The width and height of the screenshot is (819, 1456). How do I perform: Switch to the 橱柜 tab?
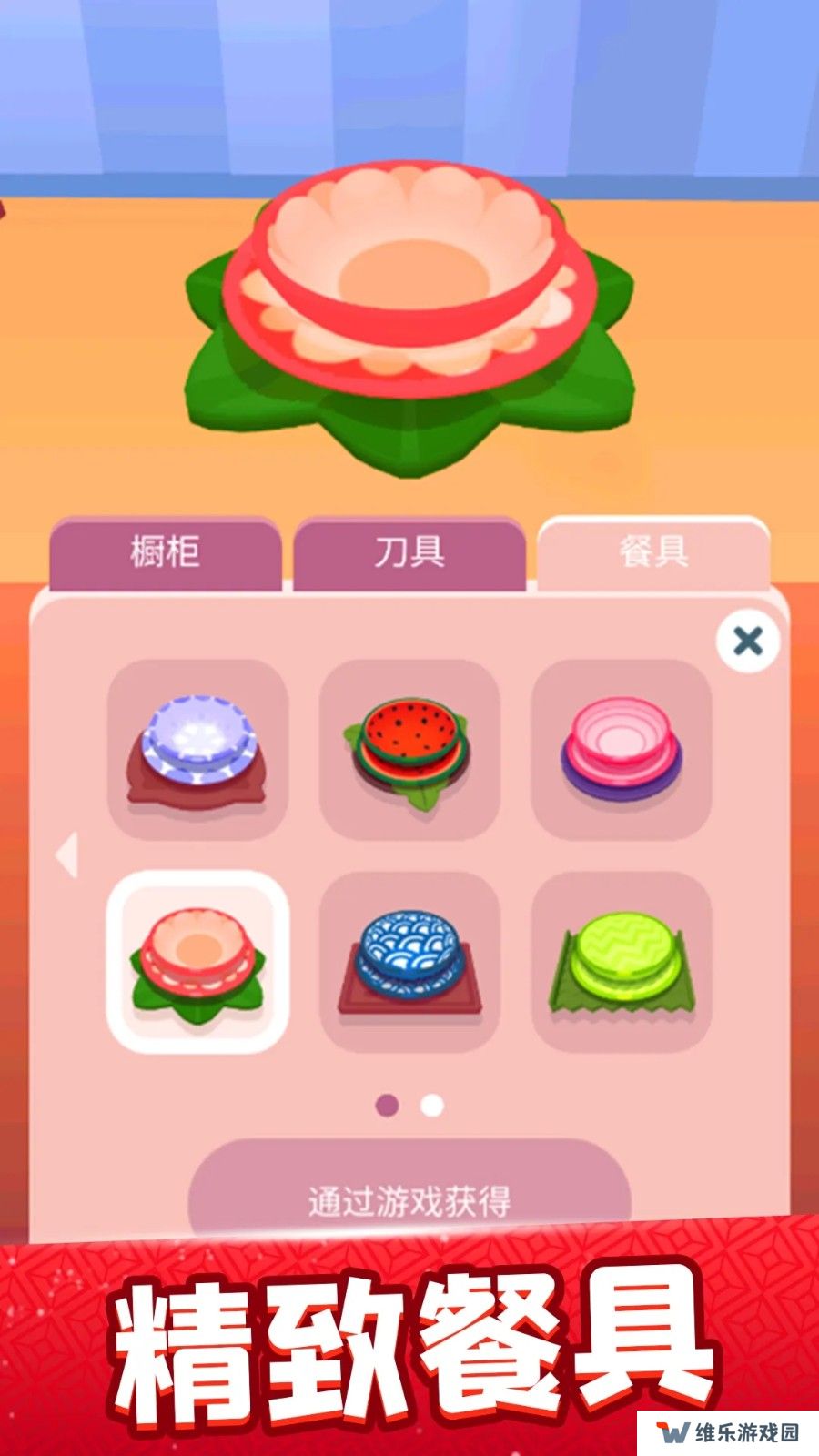165,552
